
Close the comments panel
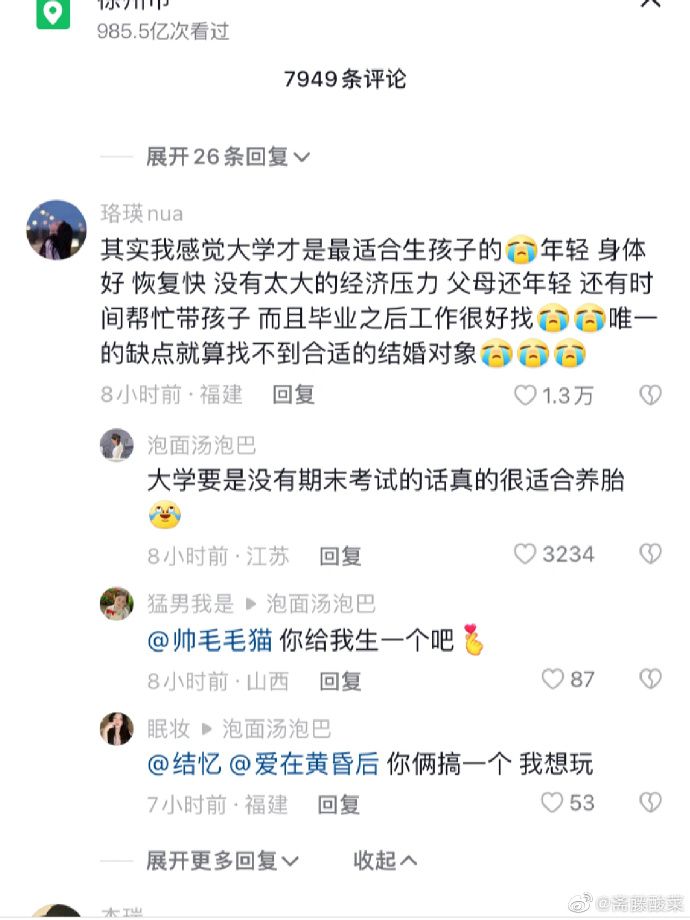[650, 4]
